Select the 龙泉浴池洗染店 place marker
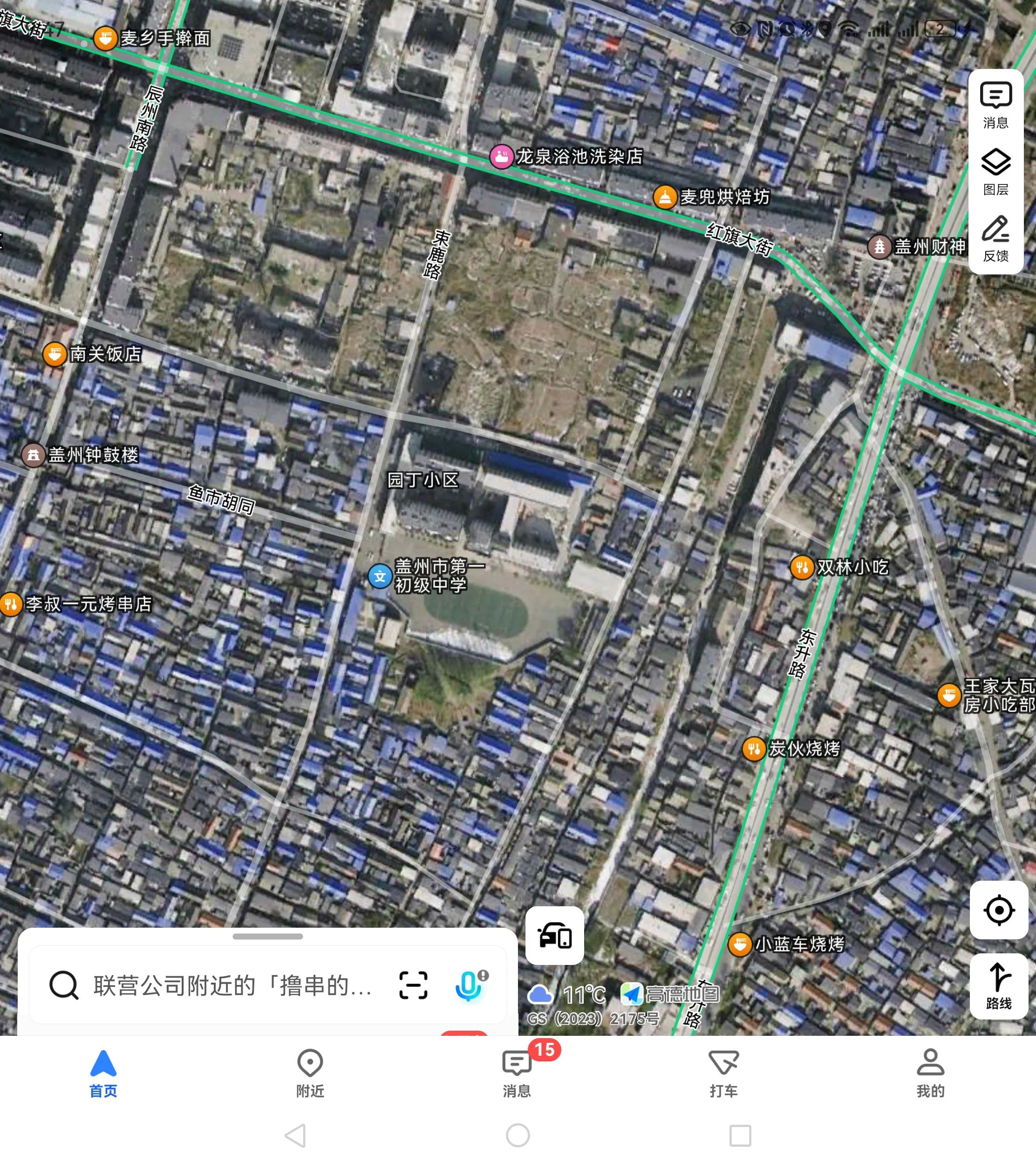The image size is (1036, 1163). click(502, 156)
